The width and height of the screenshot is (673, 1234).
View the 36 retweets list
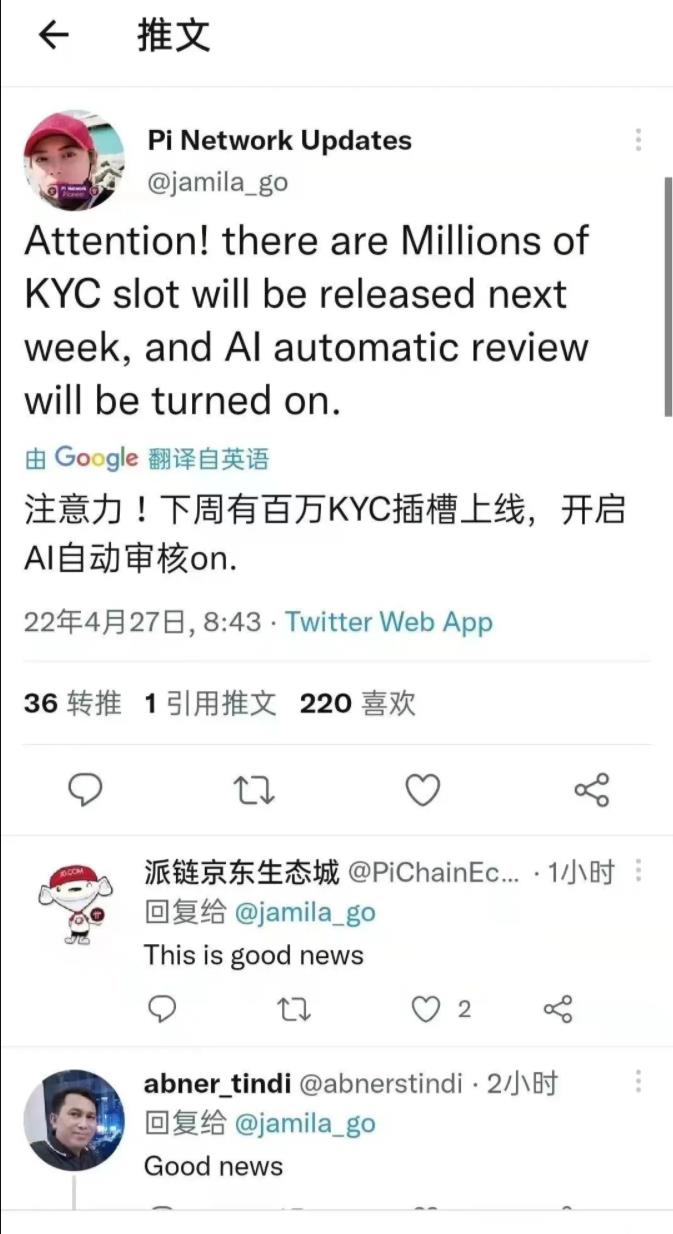[x=73, y=704]
